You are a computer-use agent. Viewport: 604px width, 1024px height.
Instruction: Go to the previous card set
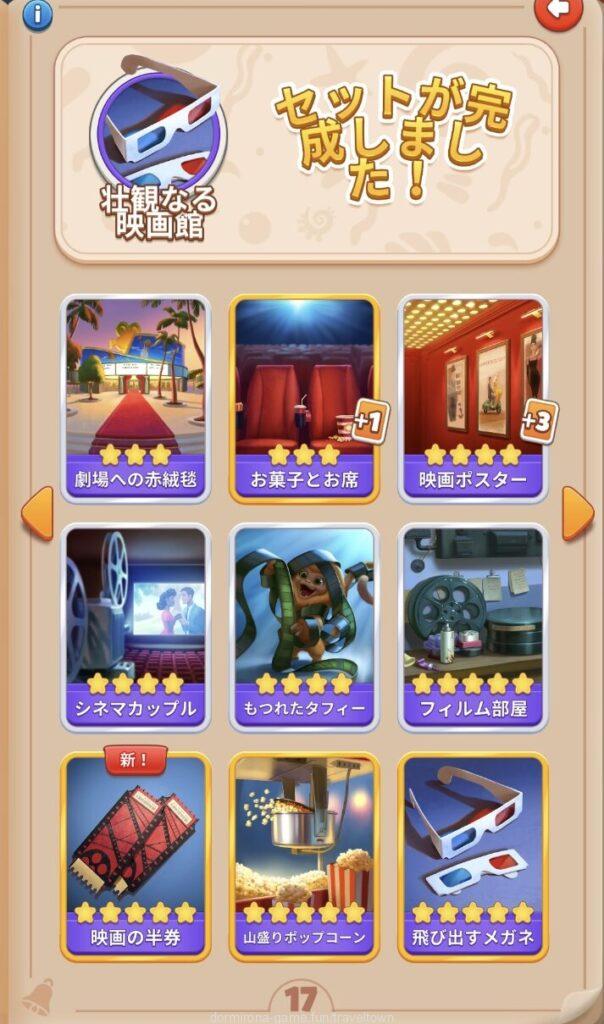pyautogui.click(x=36, y=513)
